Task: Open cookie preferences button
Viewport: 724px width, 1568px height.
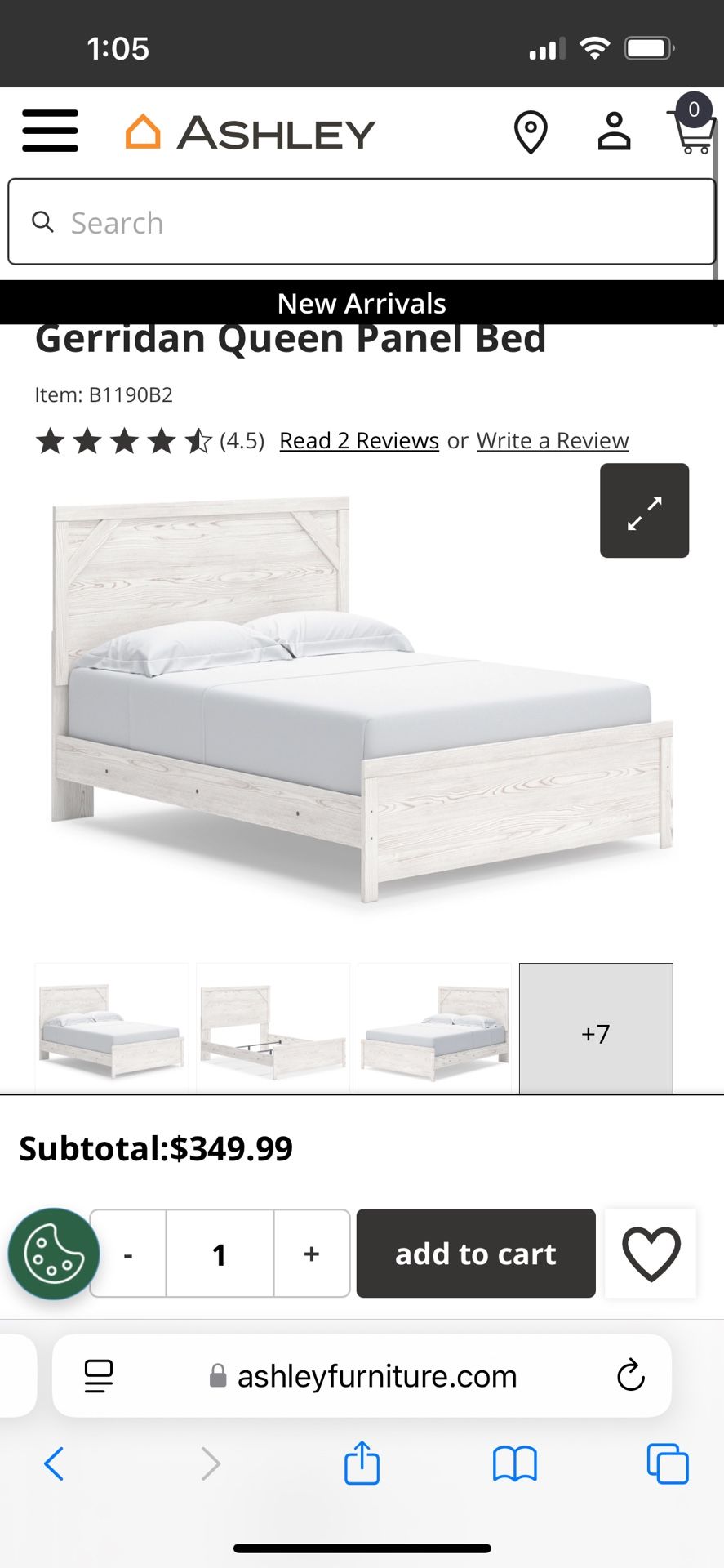Action: [54, 1254]
